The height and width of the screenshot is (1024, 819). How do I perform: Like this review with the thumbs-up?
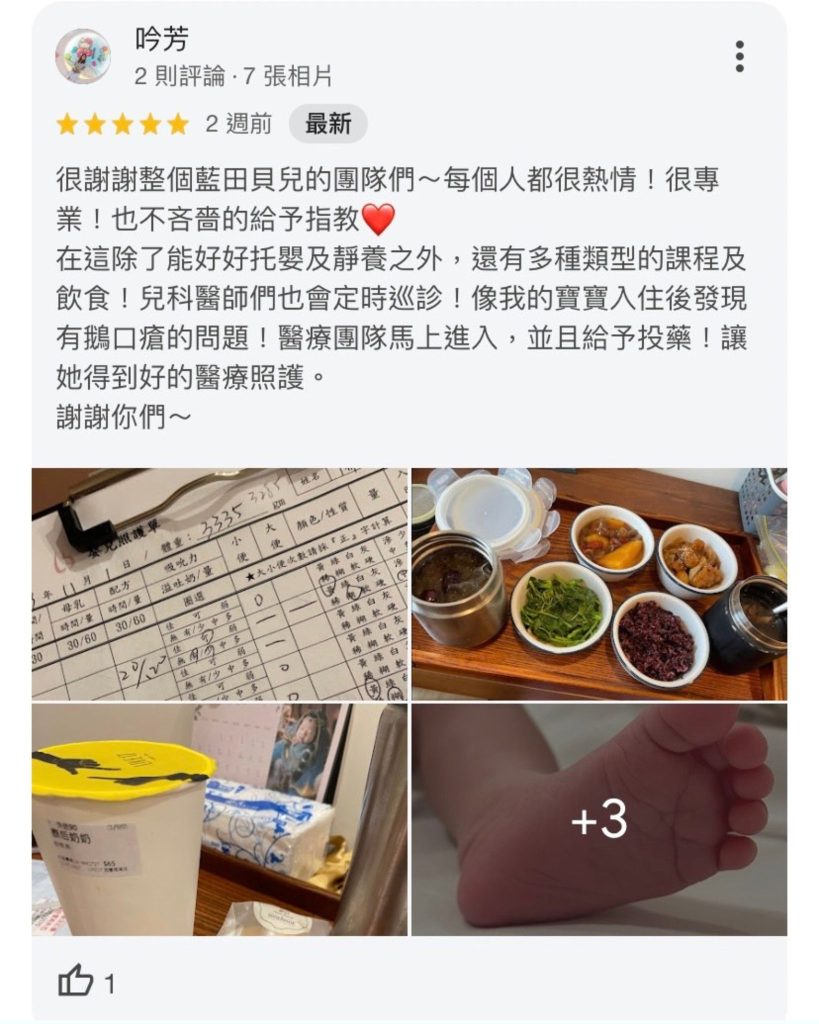(x=75, y=982)
